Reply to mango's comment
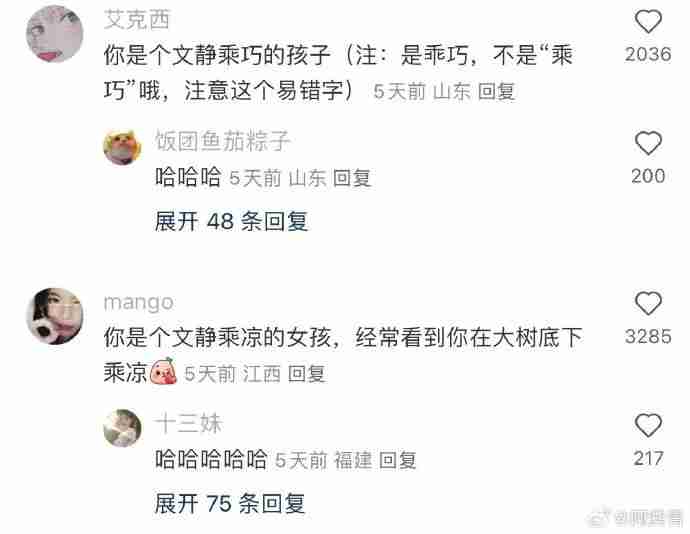690x534 pixels. click(x=307, y=374)
